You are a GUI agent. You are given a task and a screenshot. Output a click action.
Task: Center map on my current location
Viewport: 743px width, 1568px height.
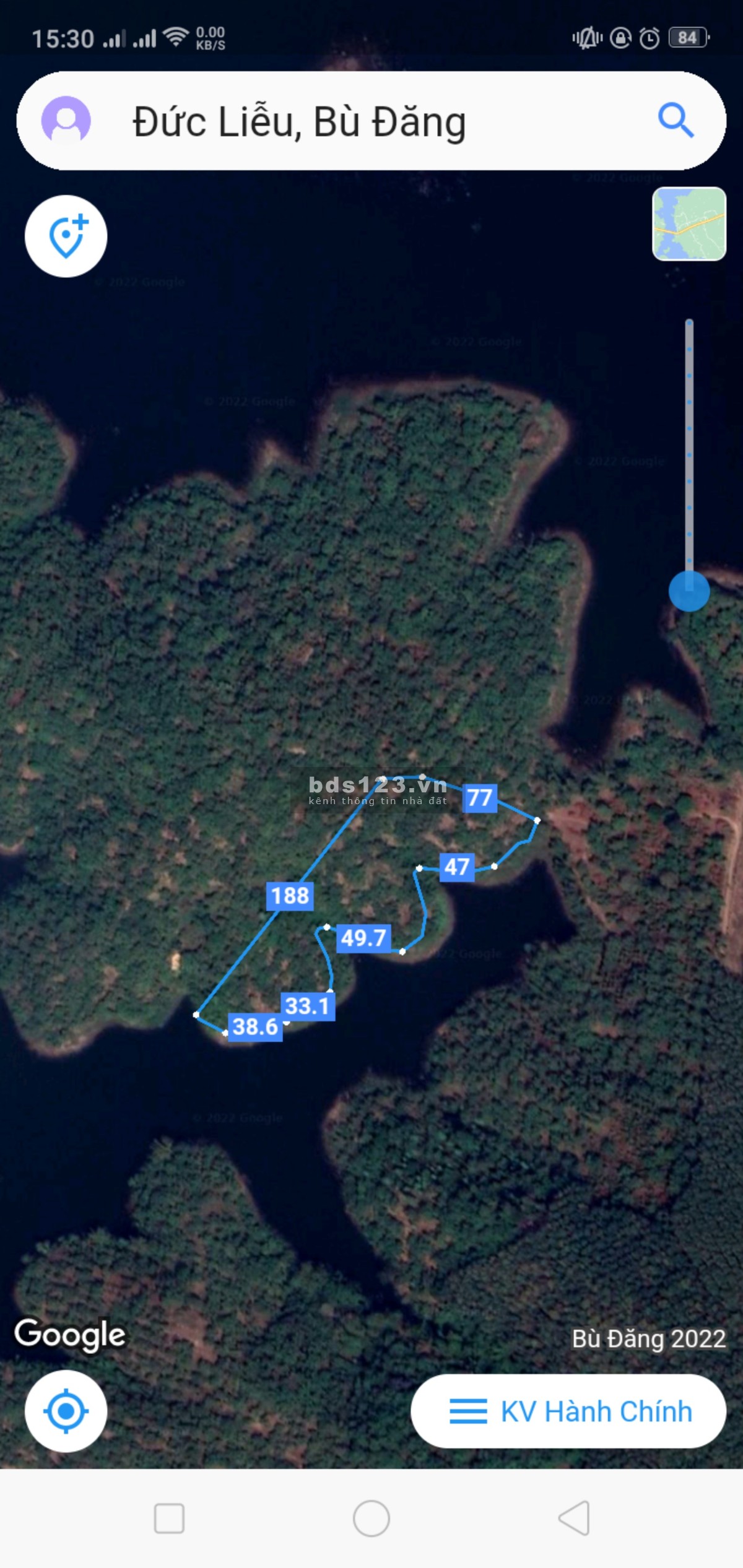[x=66, y=1411]
